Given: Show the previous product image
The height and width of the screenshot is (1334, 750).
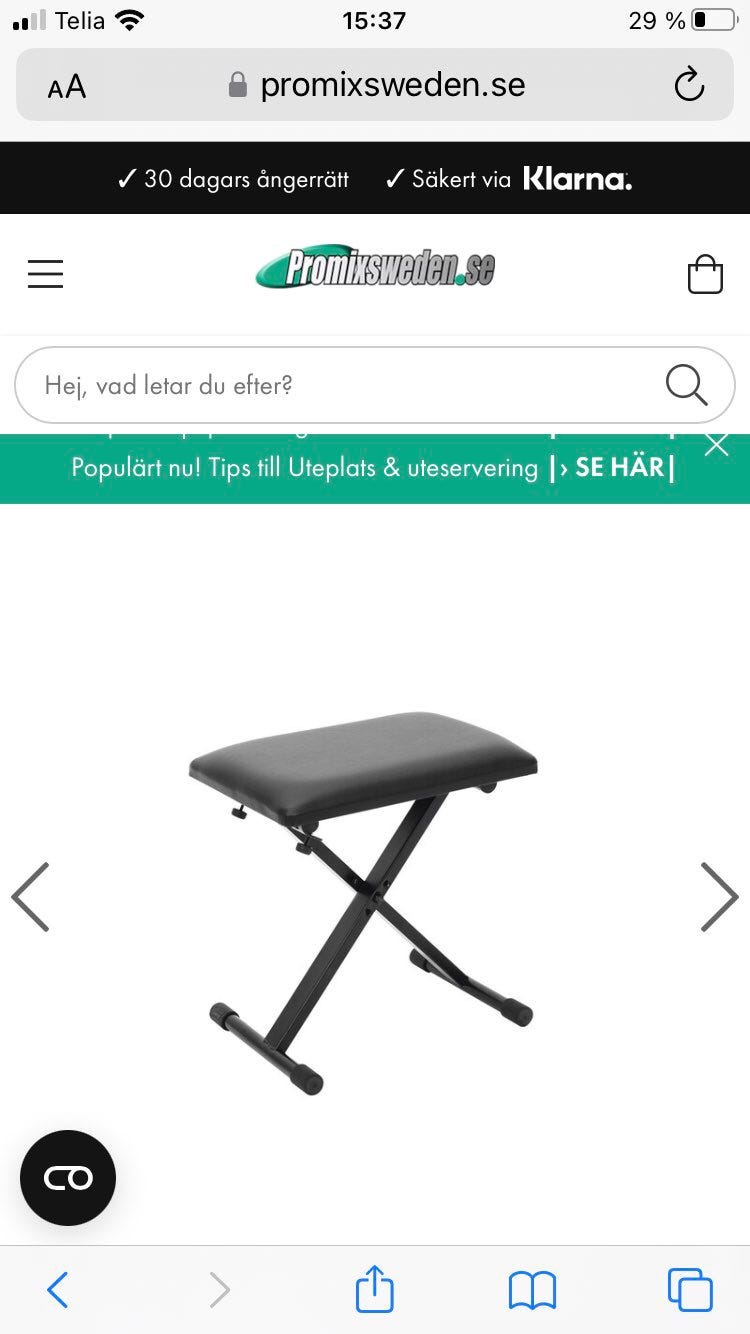Looking at the screenshot, I should click(x=31, y=897).
